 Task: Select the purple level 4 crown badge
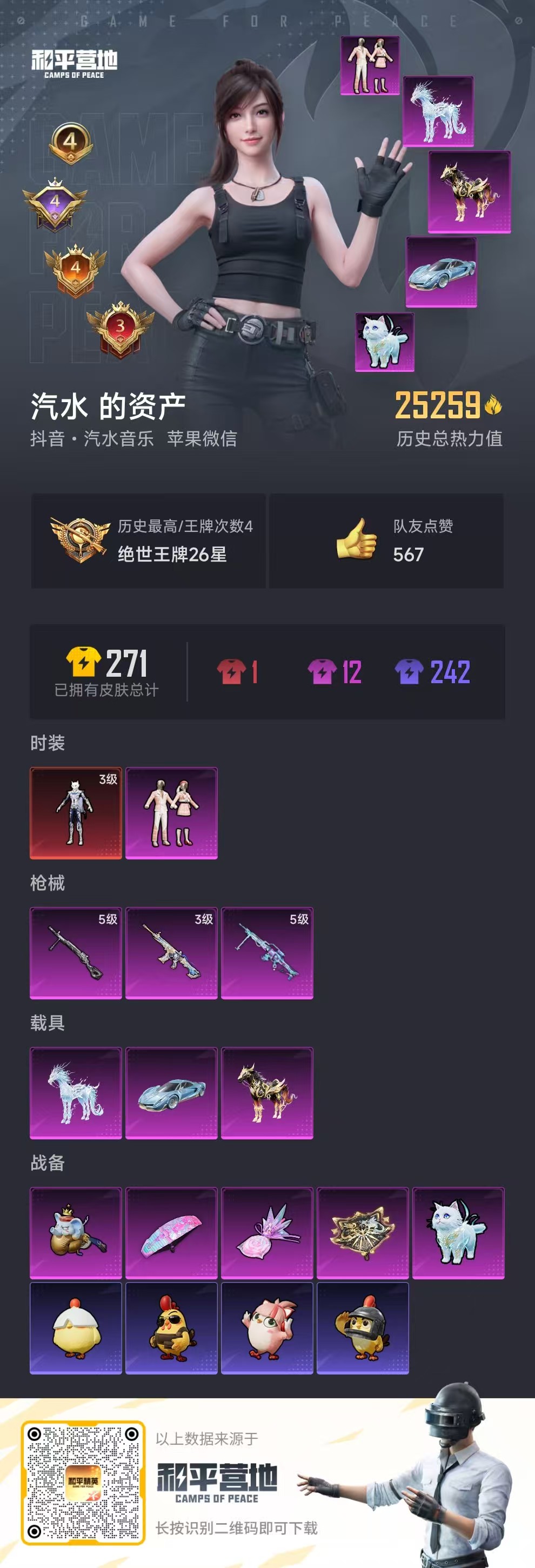coord(55,203)
